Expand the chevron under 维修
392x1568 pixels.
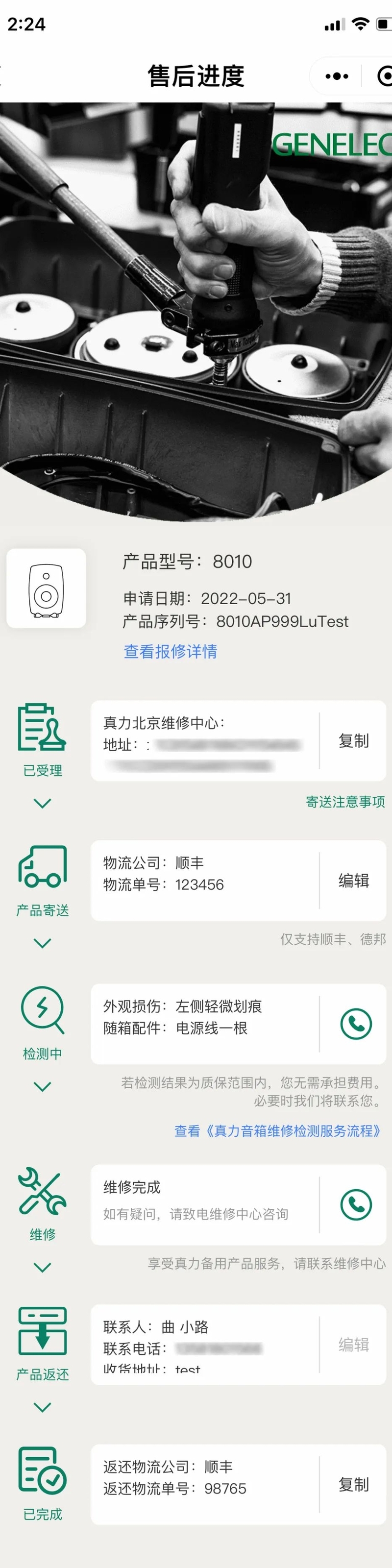[x=43, y=1267]
